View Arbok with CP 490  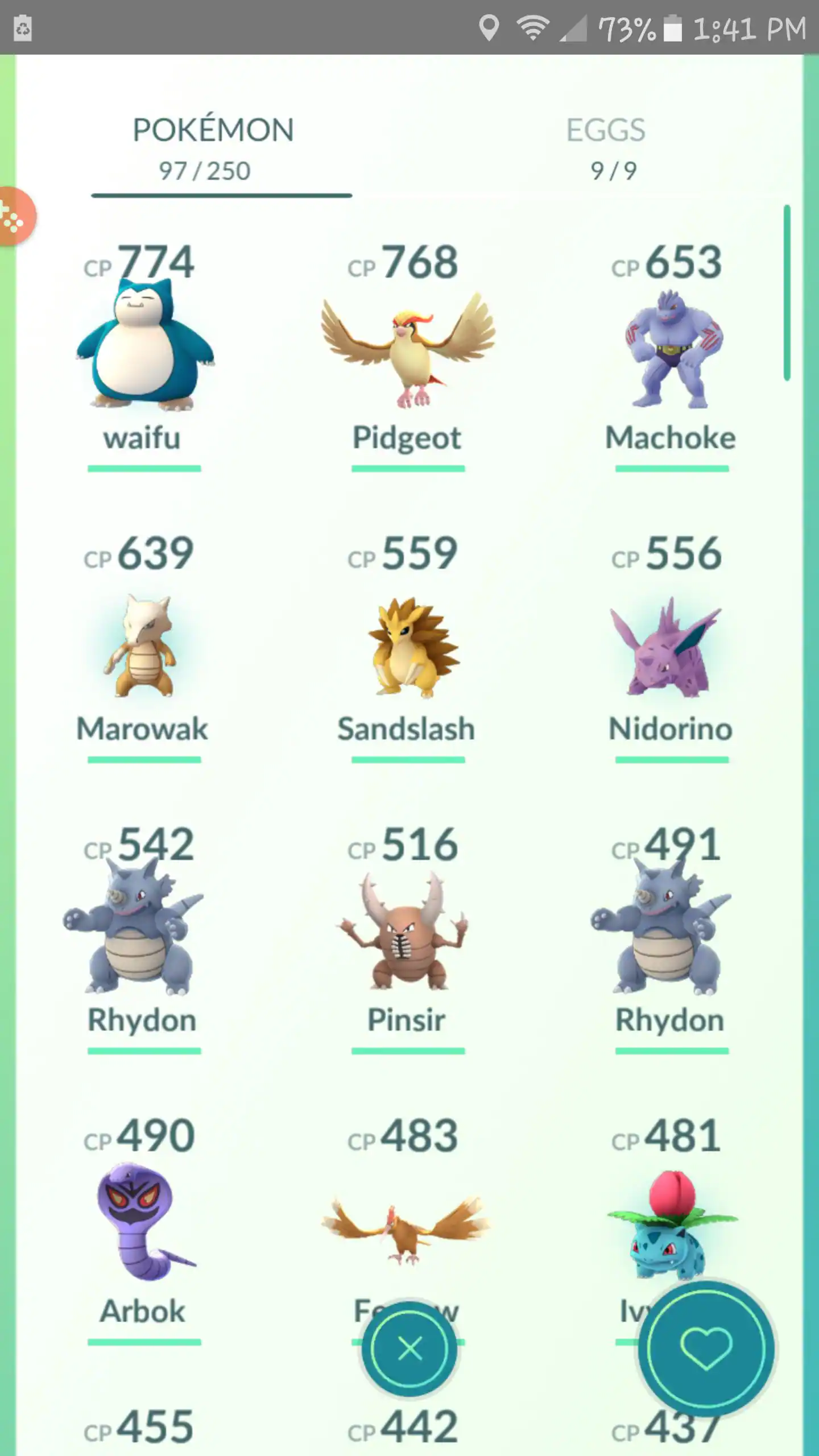(143, 1223)
